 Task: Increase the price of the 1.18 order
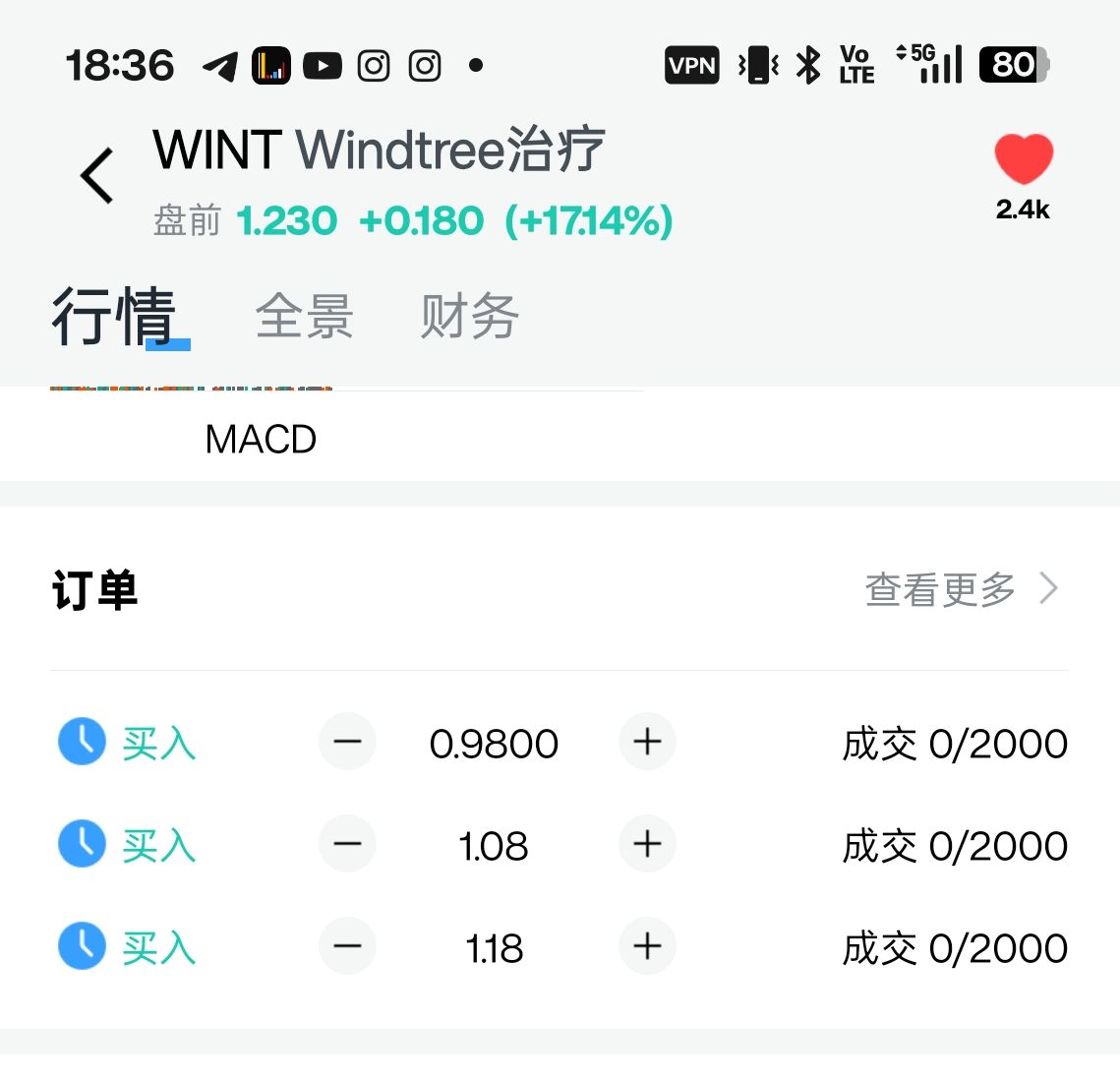(x=647, y=946)
